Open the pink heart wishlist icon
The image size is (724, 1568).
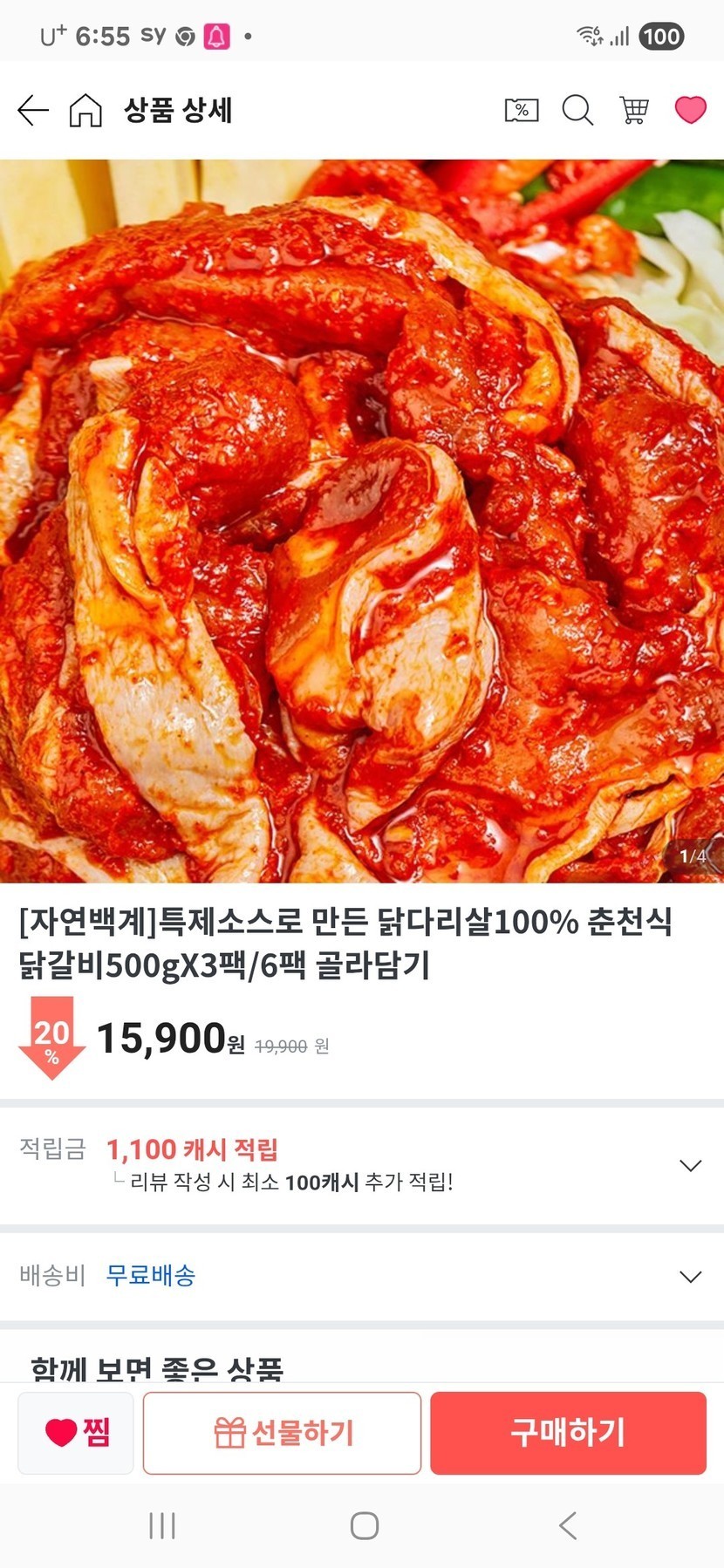(x=690, y=110)
